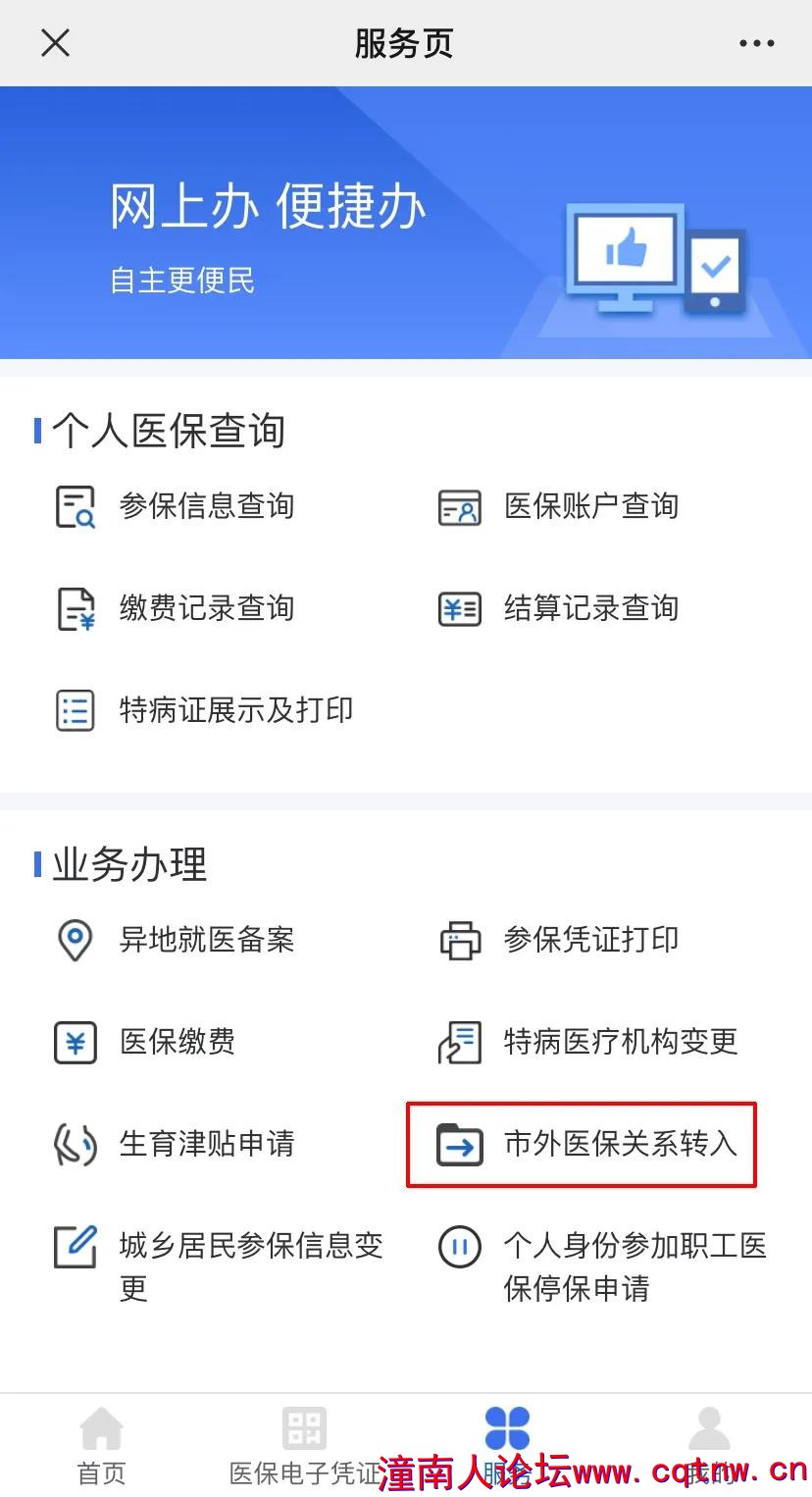812x1497 pixels.
Task: Check 缴费记录查询
Action: pyautogui.click(x=177, y=608)
